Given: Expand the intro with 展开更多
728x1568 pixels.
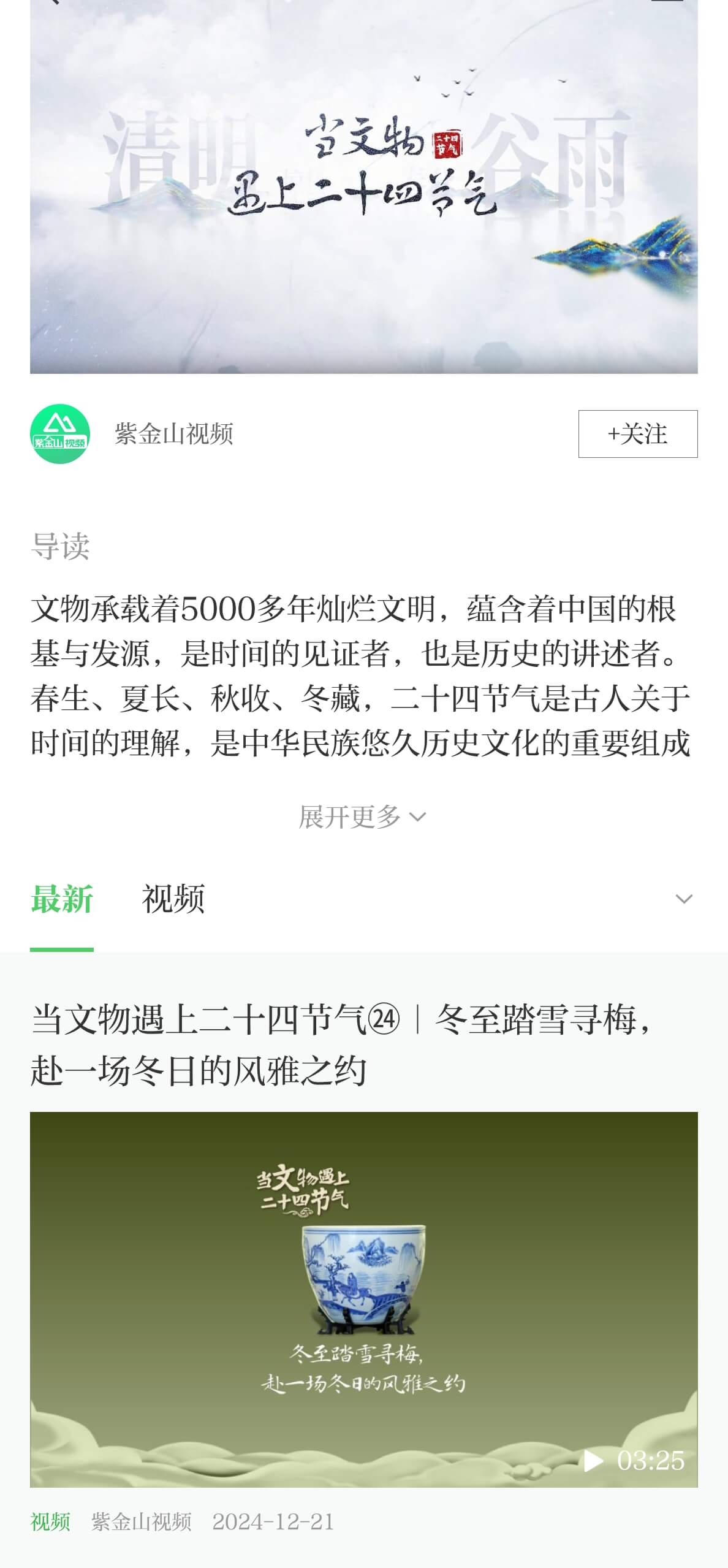Looking at the screenshot, I should pos(362,817).
